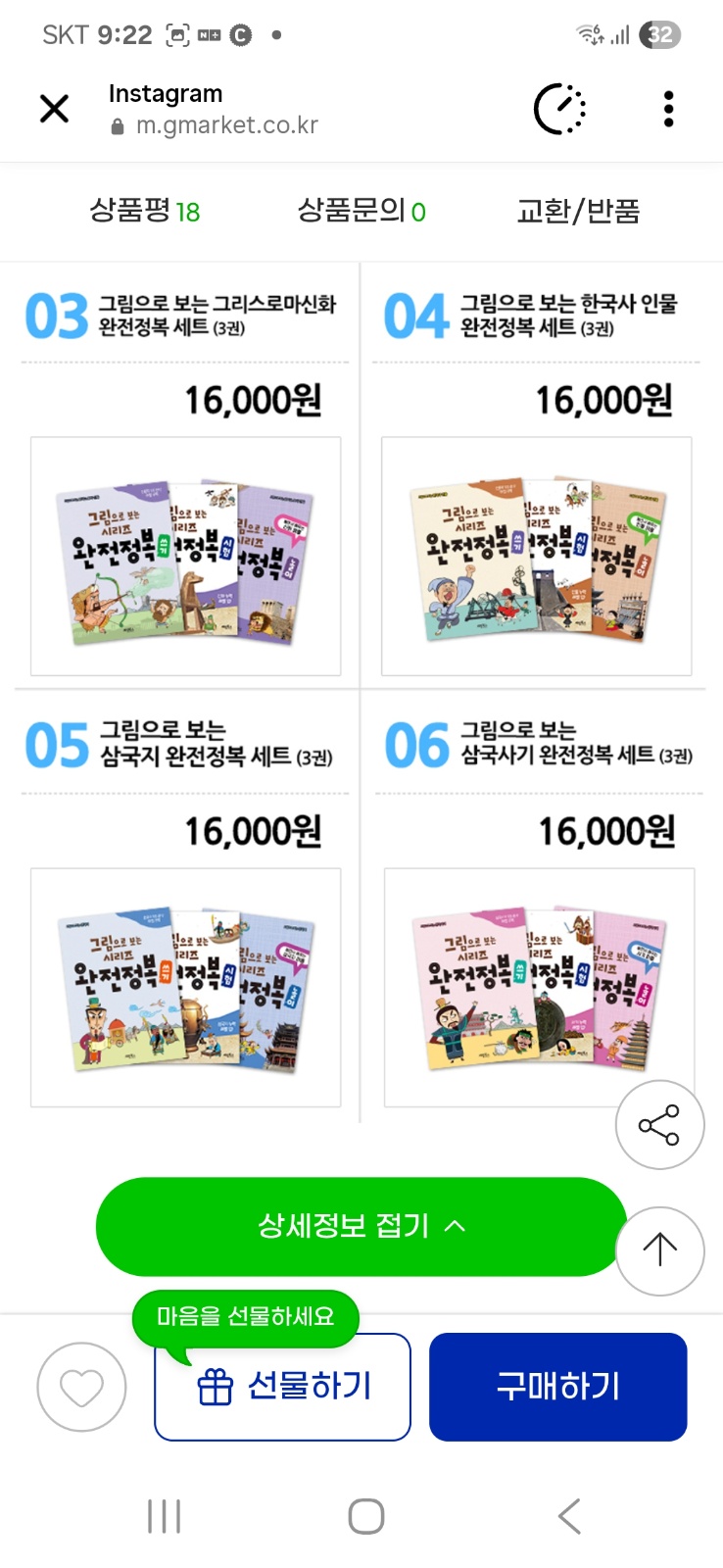The height and width of the screenshot is (1568, 723).
Task: Tap the back navigation arrow
Action: tap(568, 1514)
